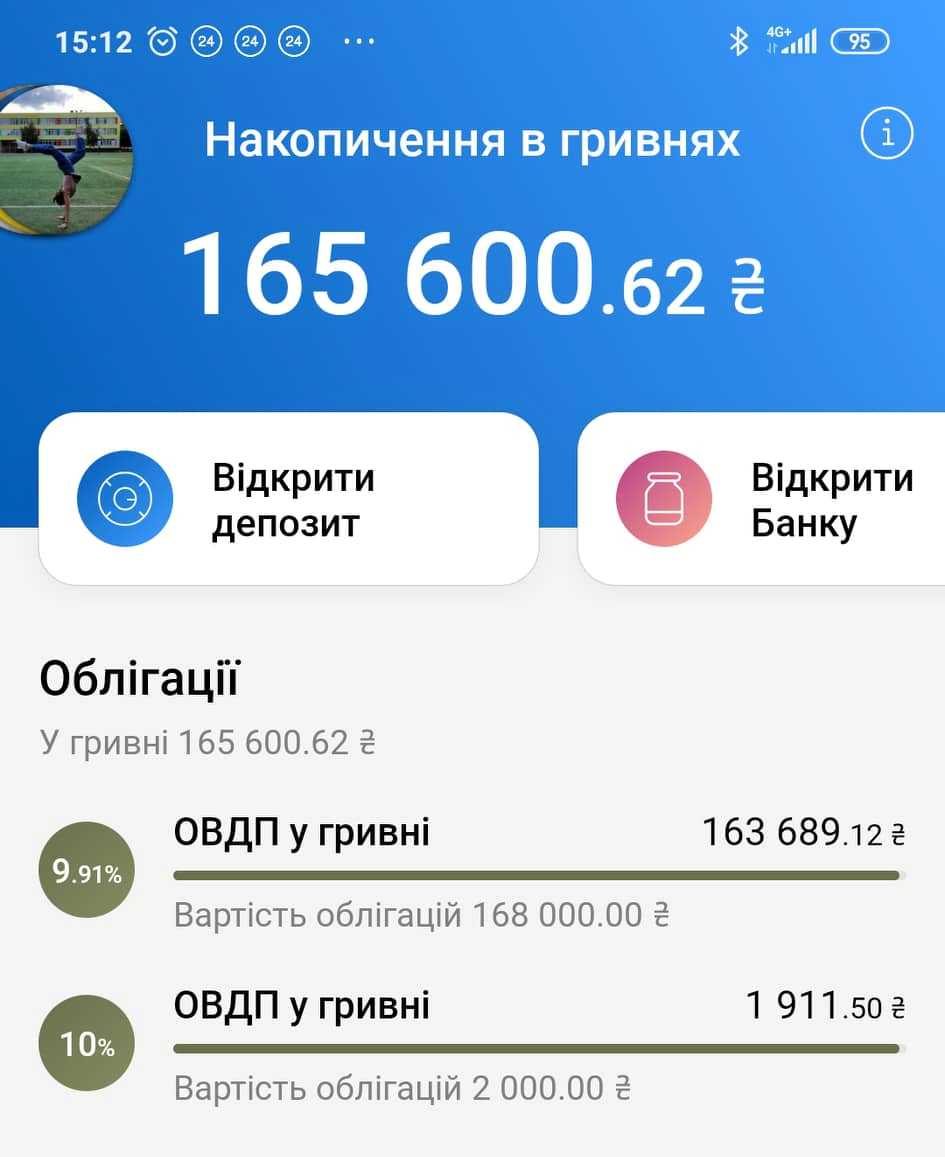Choose the Відкрити Банку card
Image resolution: width=945 pixels, height=1157 pixels.
point(762,498)
